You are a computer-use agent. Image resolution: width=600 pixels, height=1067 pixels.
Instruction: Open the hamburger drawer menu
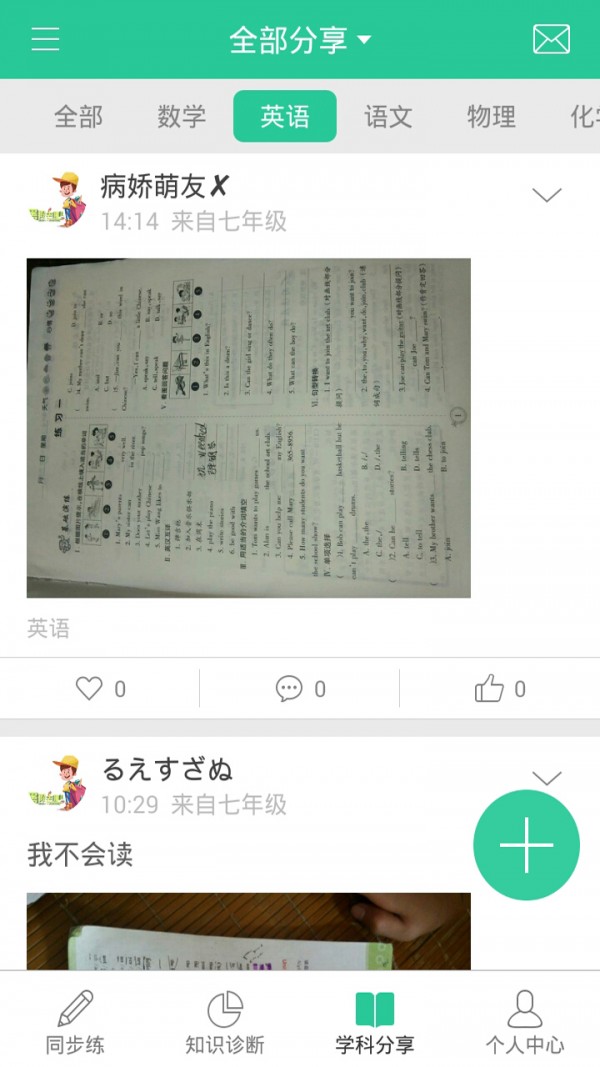(45, 39)
